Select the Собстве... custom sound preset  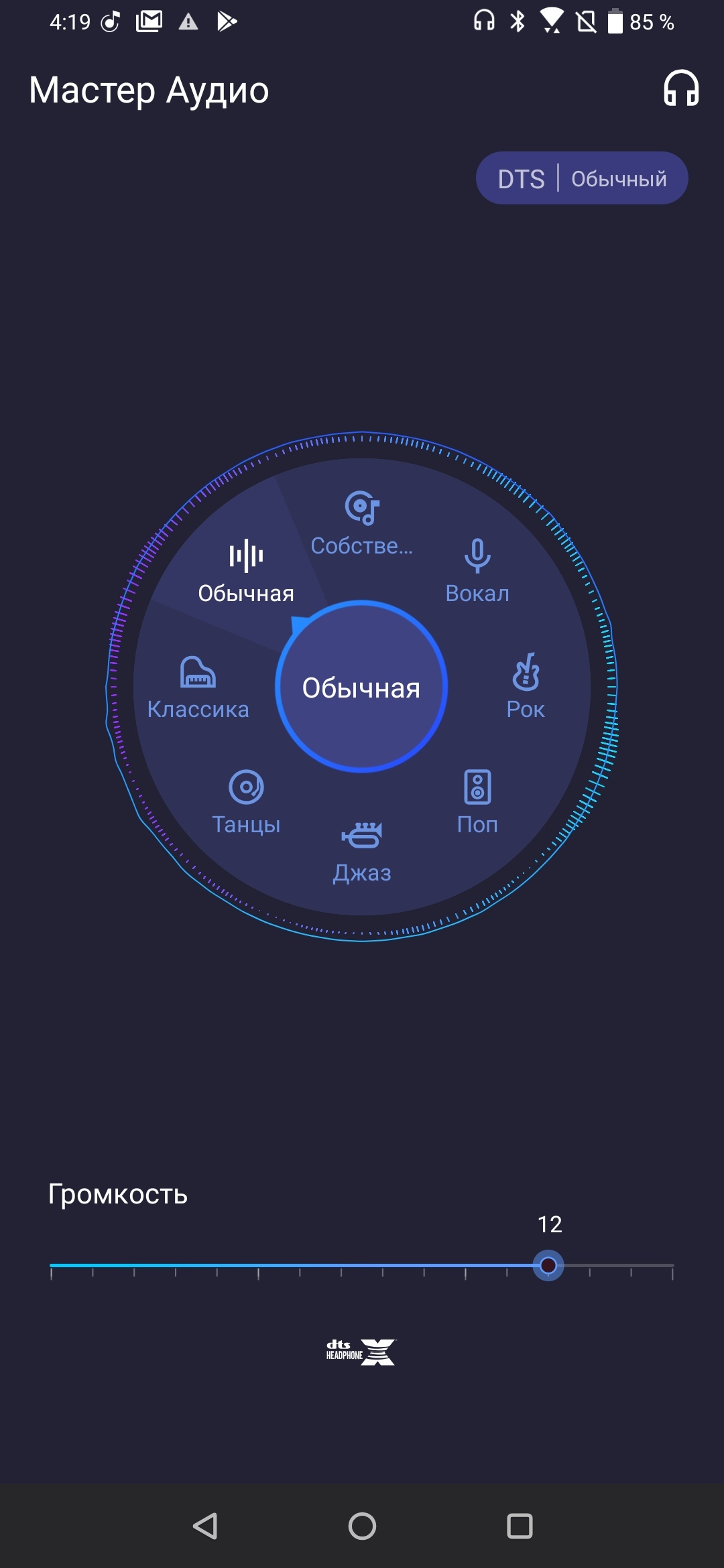click(361, 523)
